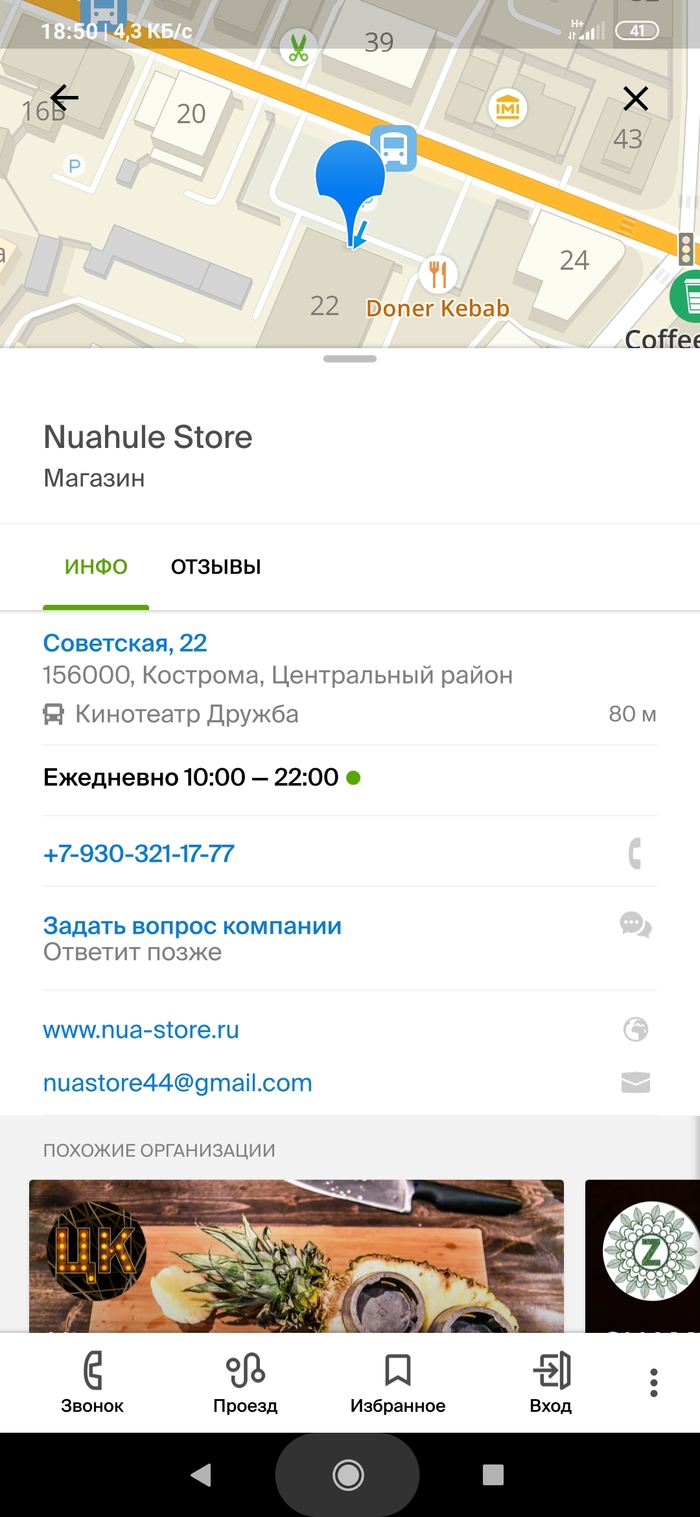This screenshot has height=1517, width=700.
Task: Tap the bus stop icon on the map
Action: pyautogui.click(x=393, y=149)
